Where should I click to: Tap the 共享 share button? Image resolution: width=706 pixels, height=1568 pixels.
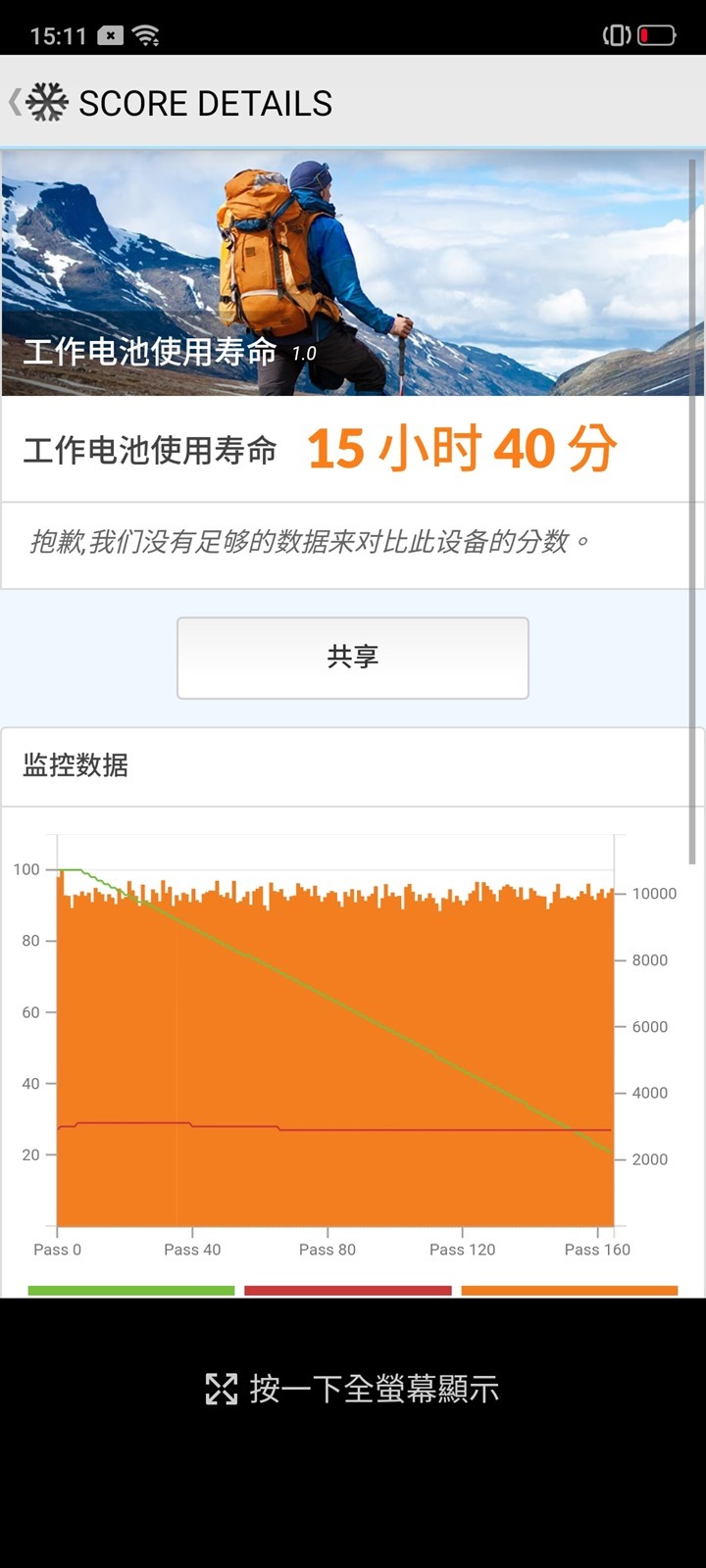click(353, 658)
